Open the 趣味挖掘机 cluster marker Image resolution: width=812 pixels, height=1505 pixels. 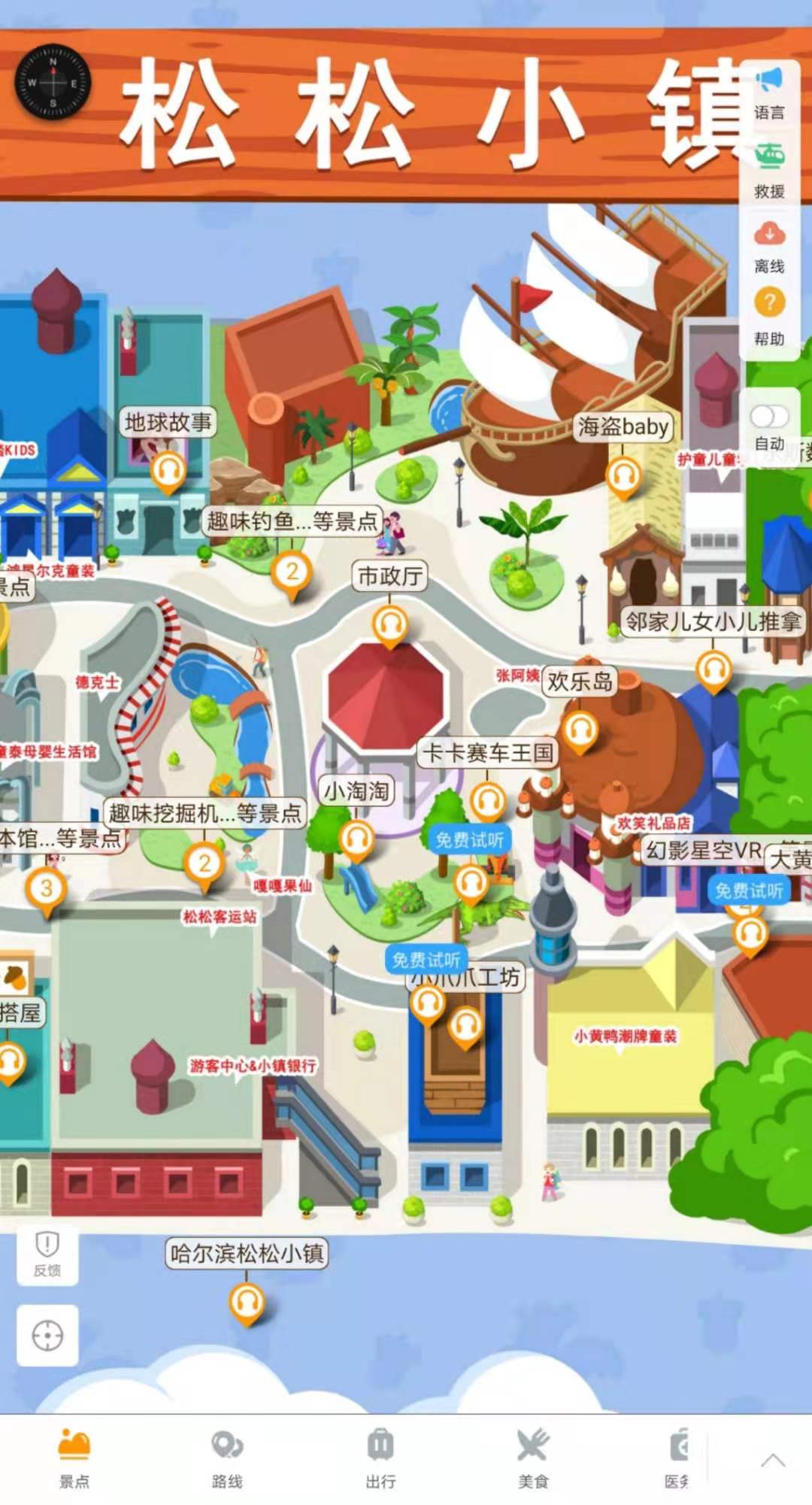click(204, 864)
